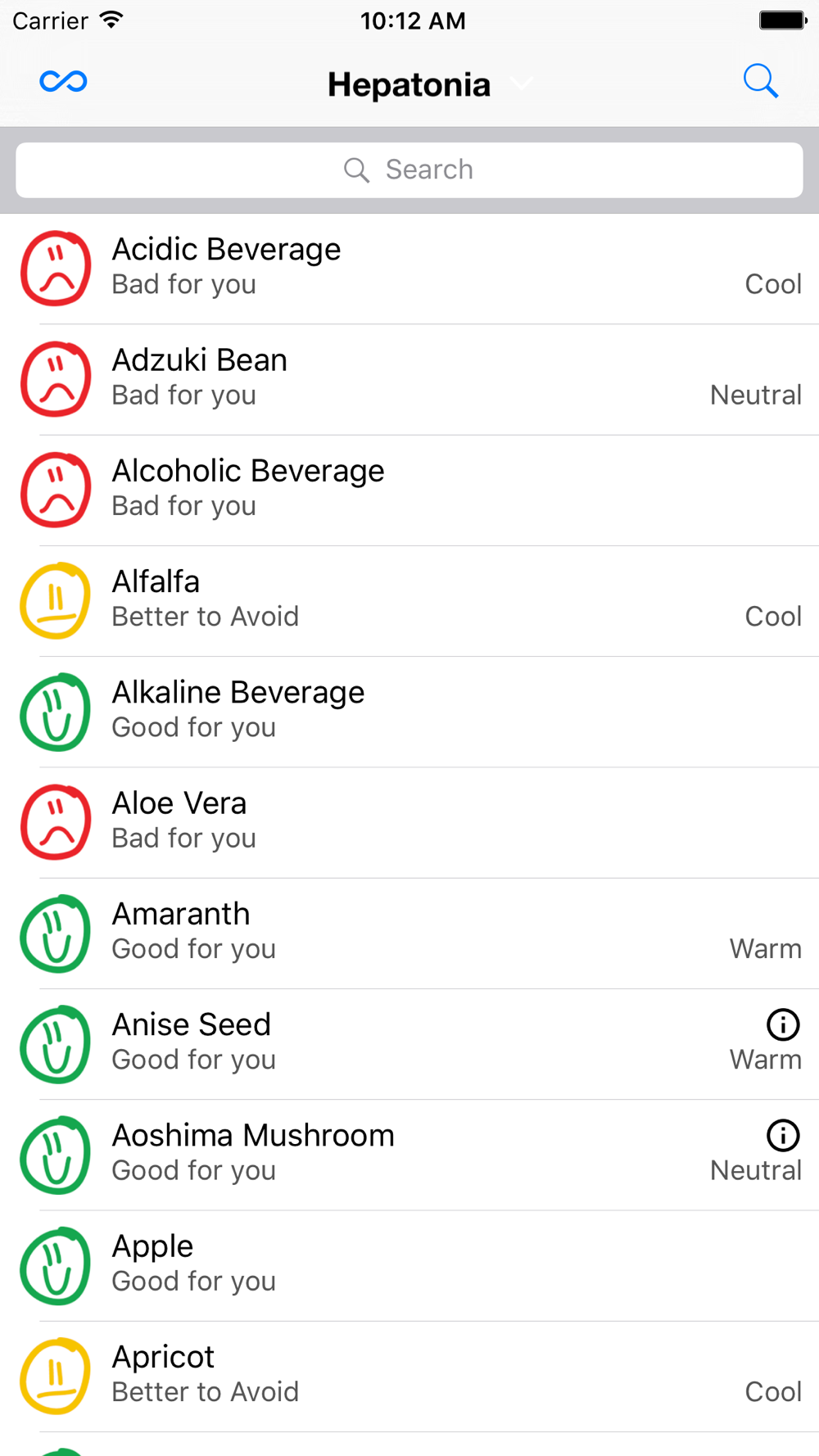The width and height of the screenshot is (819, 1456).
Task: Select the Adzuki Bean row
Action: 409,380
